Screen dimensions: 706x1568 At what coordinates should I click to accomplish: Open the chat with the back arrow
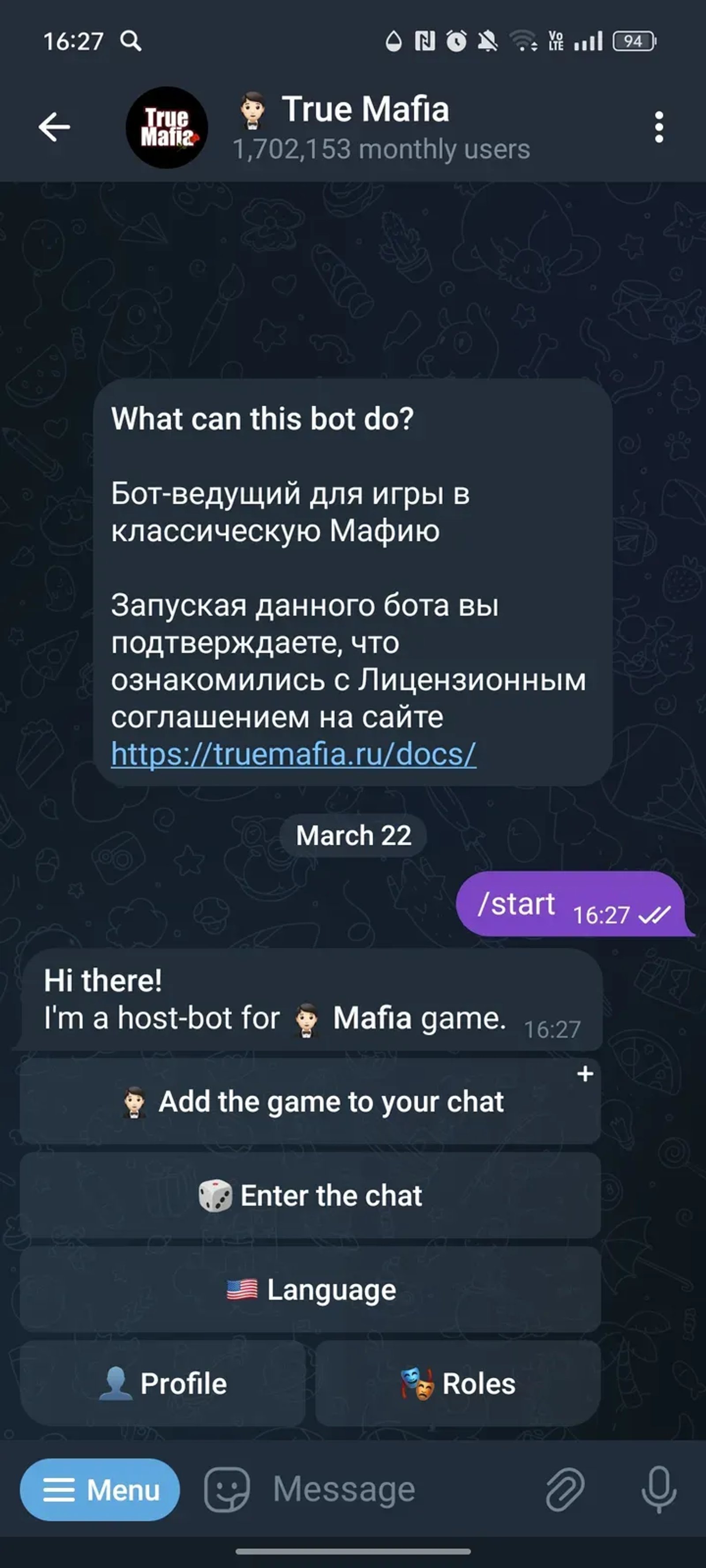tap(54, 127)
